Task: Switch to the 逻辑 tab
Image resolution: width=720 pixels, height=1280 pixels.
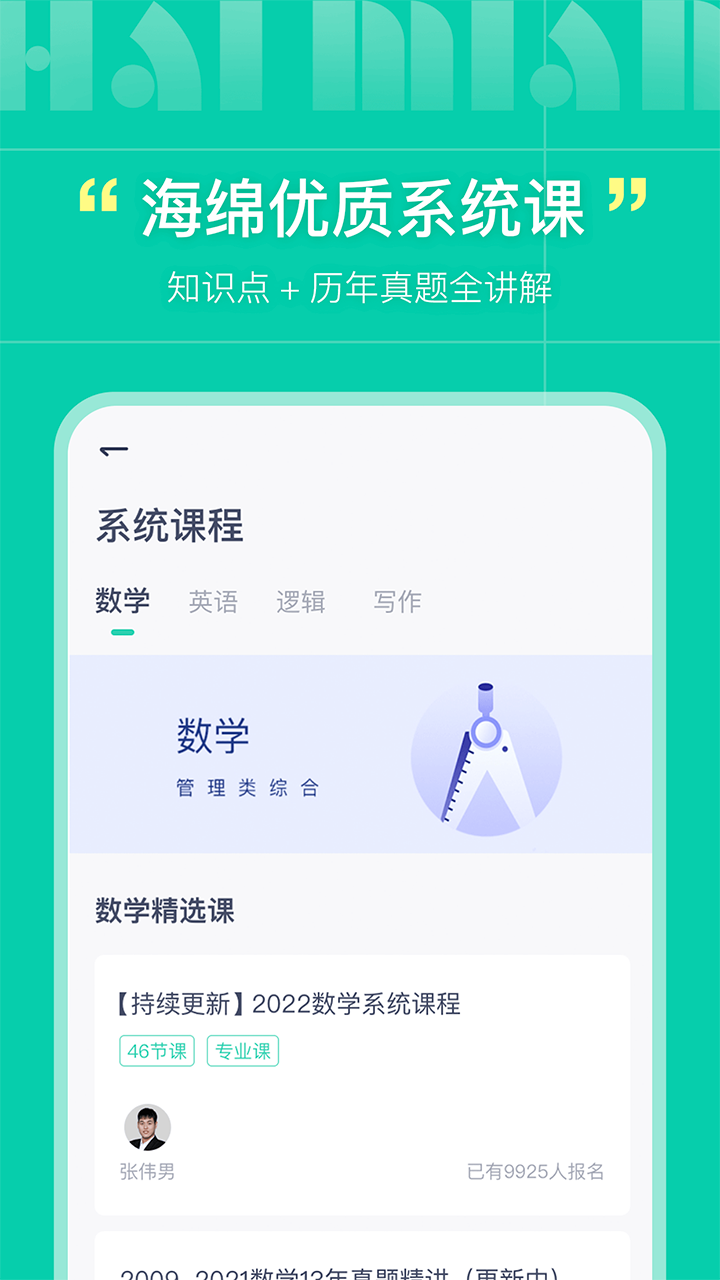Action: pyautogui.click(x=302, y=602)
